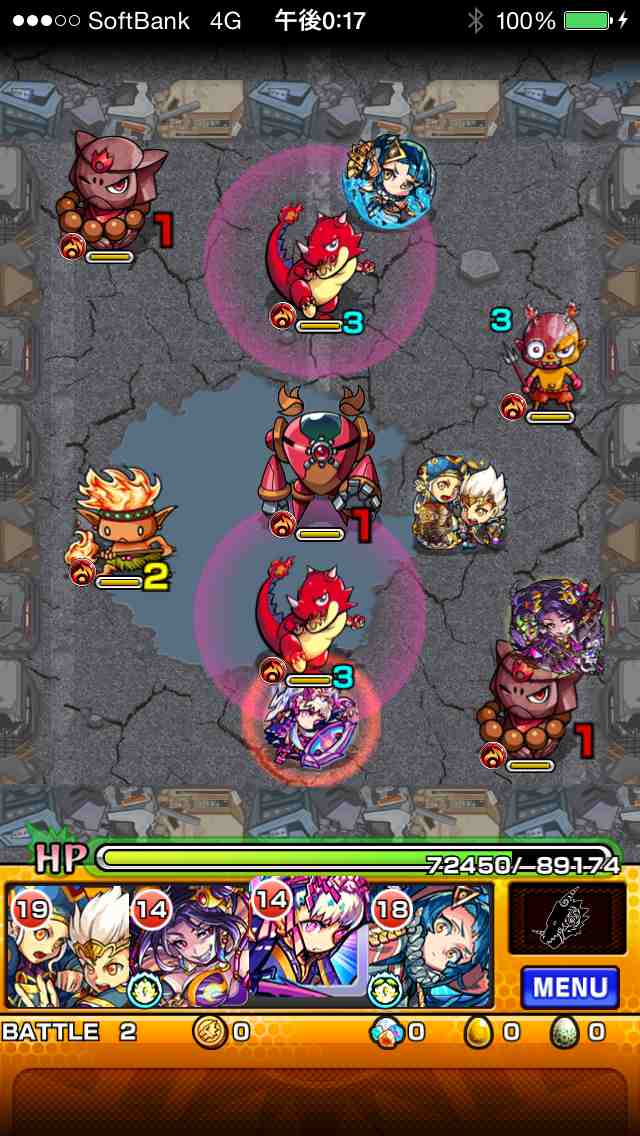Tap the character portrait with counter 19
Image resolution: width=640 pixels, height=1136 pixels.
pos(69,947)
